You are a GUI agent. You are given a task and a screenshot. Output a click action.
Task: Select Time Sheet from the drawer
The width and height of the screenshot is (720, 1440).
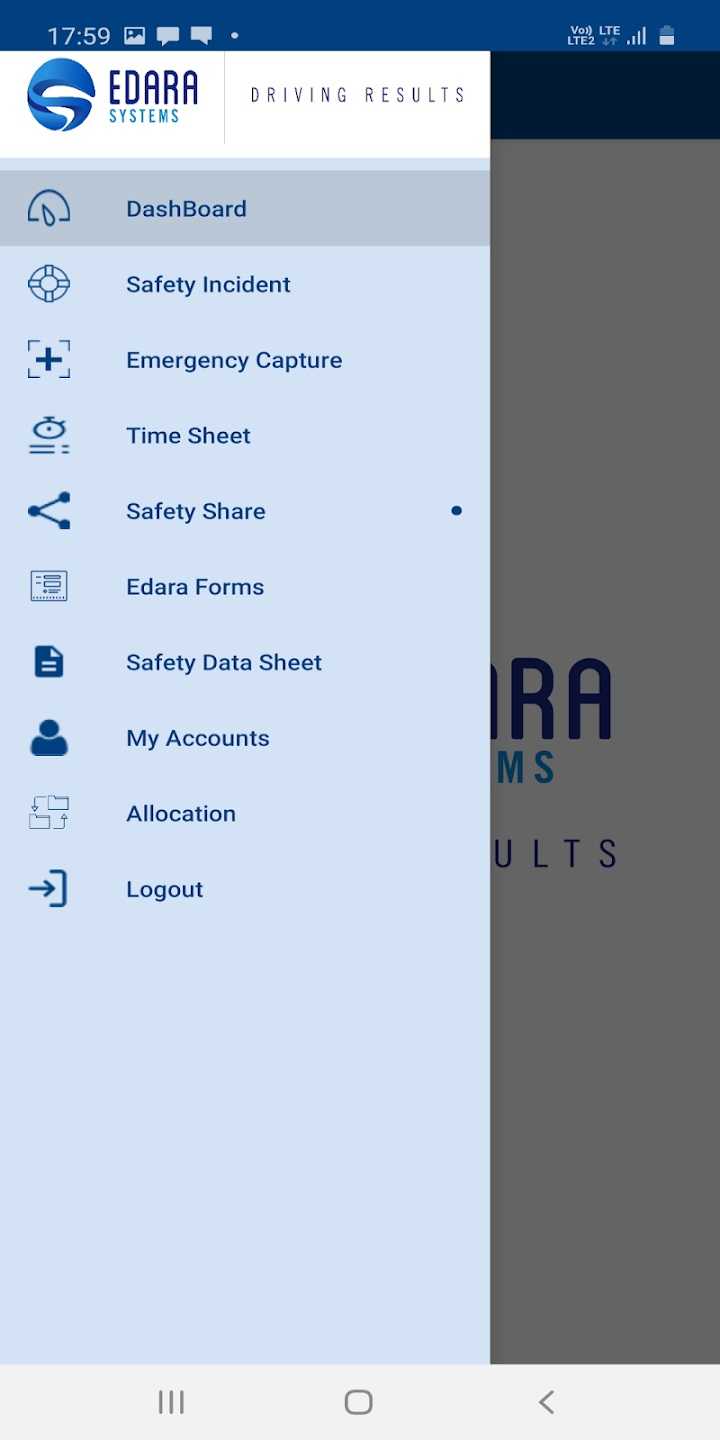coord(188,436)
